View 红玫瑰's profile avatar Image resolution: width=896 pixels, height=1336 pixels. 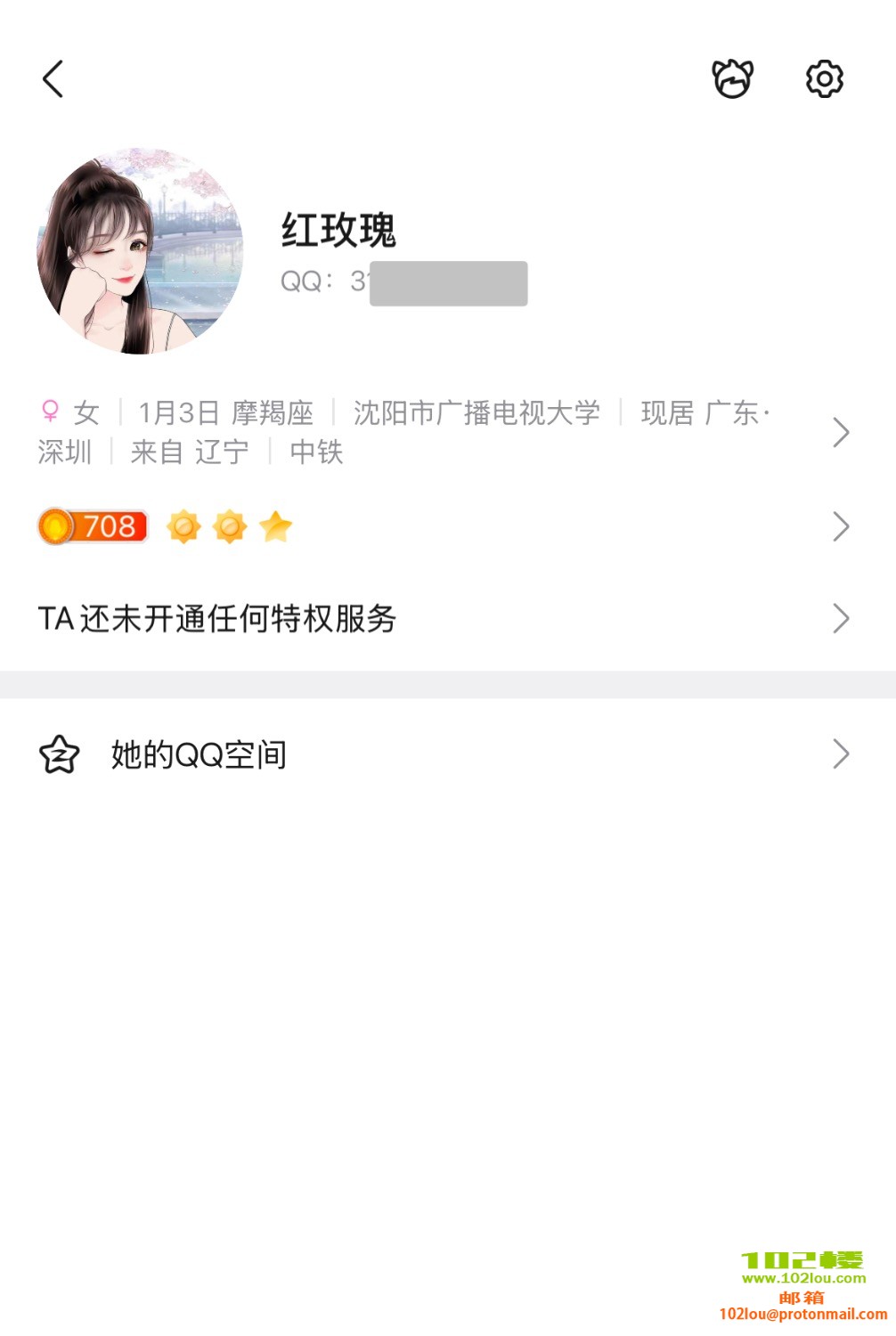point(140,251)
